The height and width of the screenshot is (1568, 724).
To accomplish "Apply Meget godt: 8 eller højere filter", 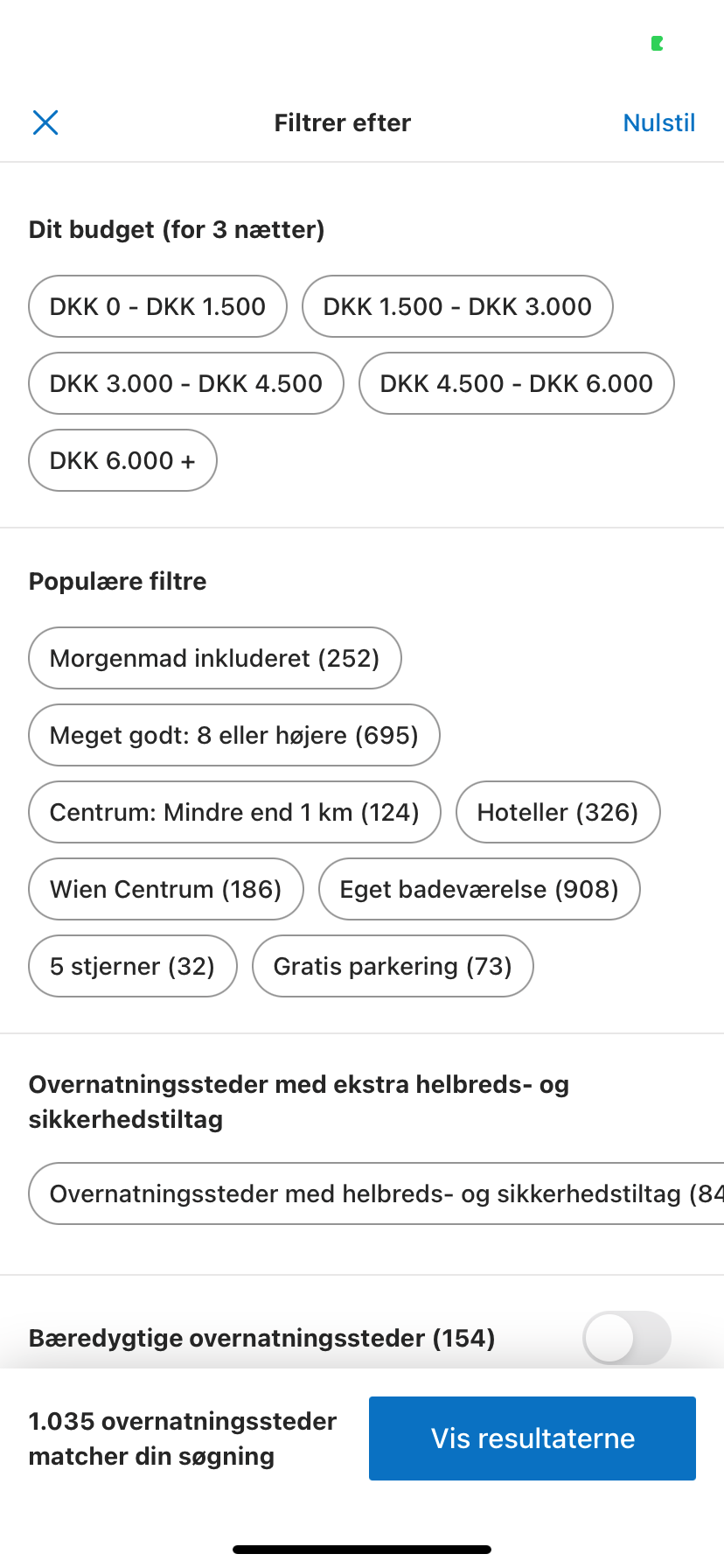I will [234, 735].
